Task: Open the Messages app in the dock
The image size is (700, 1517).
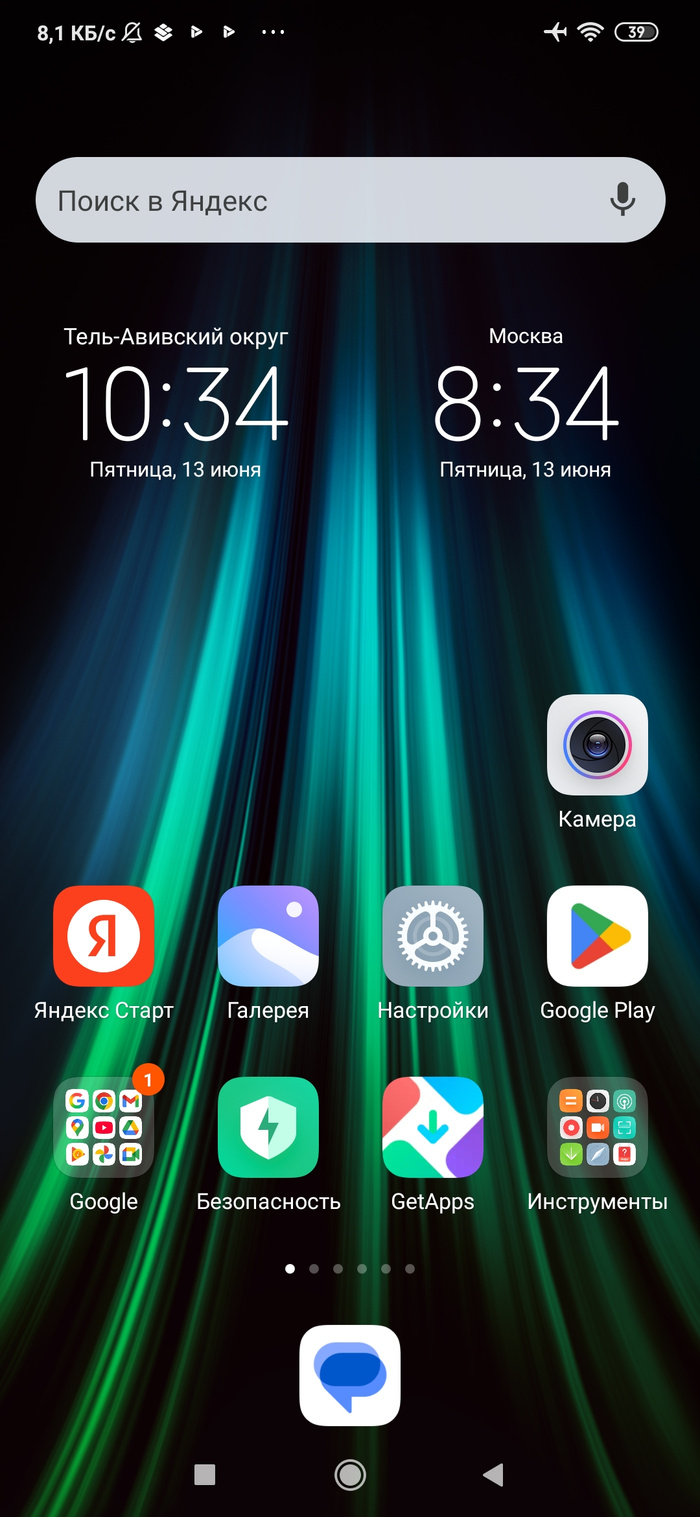Action: coord(350,1375)
